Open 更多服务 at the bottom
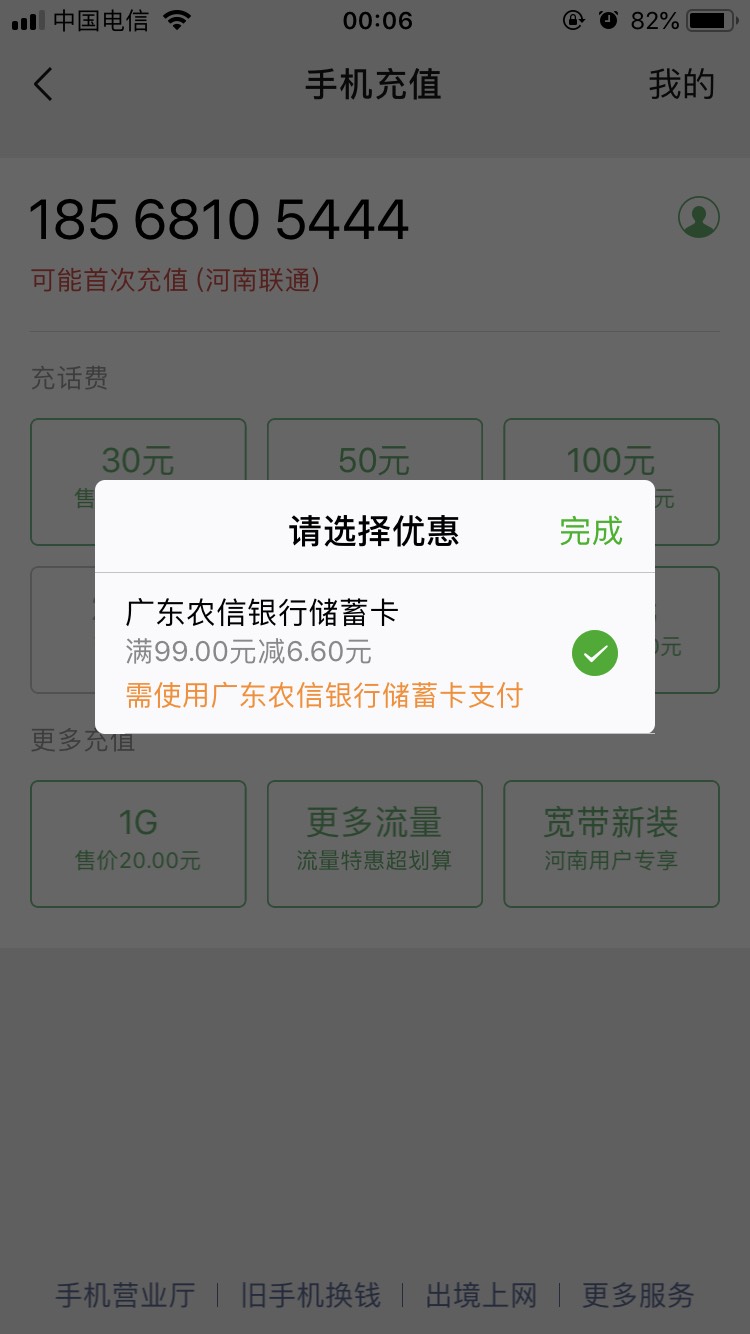Screen dimensions: 750x1334 [x=637, y=1295]
